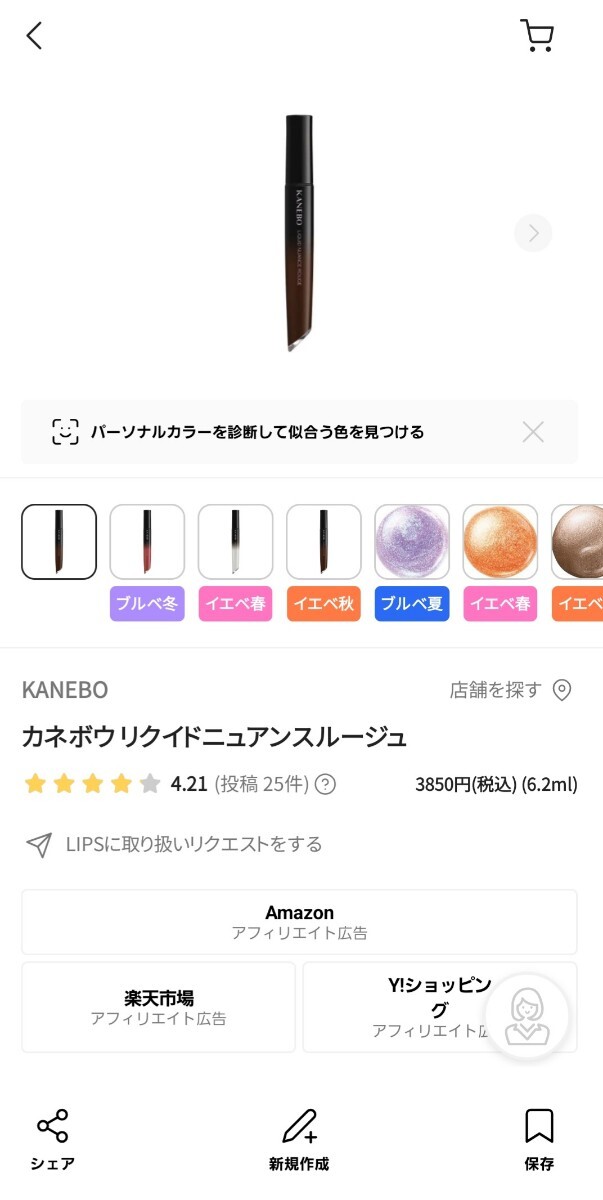The image size is (603, 1200).
Task: Open the 楽天市場 affiliate link
Action: coord(158,1007)
